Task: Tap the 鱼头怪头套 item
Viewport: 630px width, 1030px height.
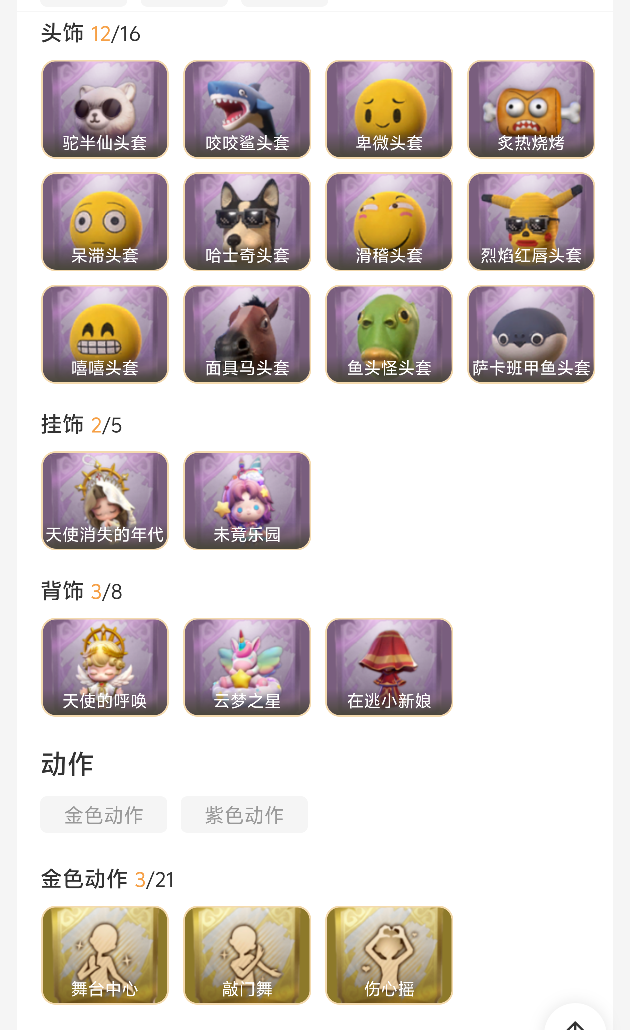Action: (x=389, y=334)
